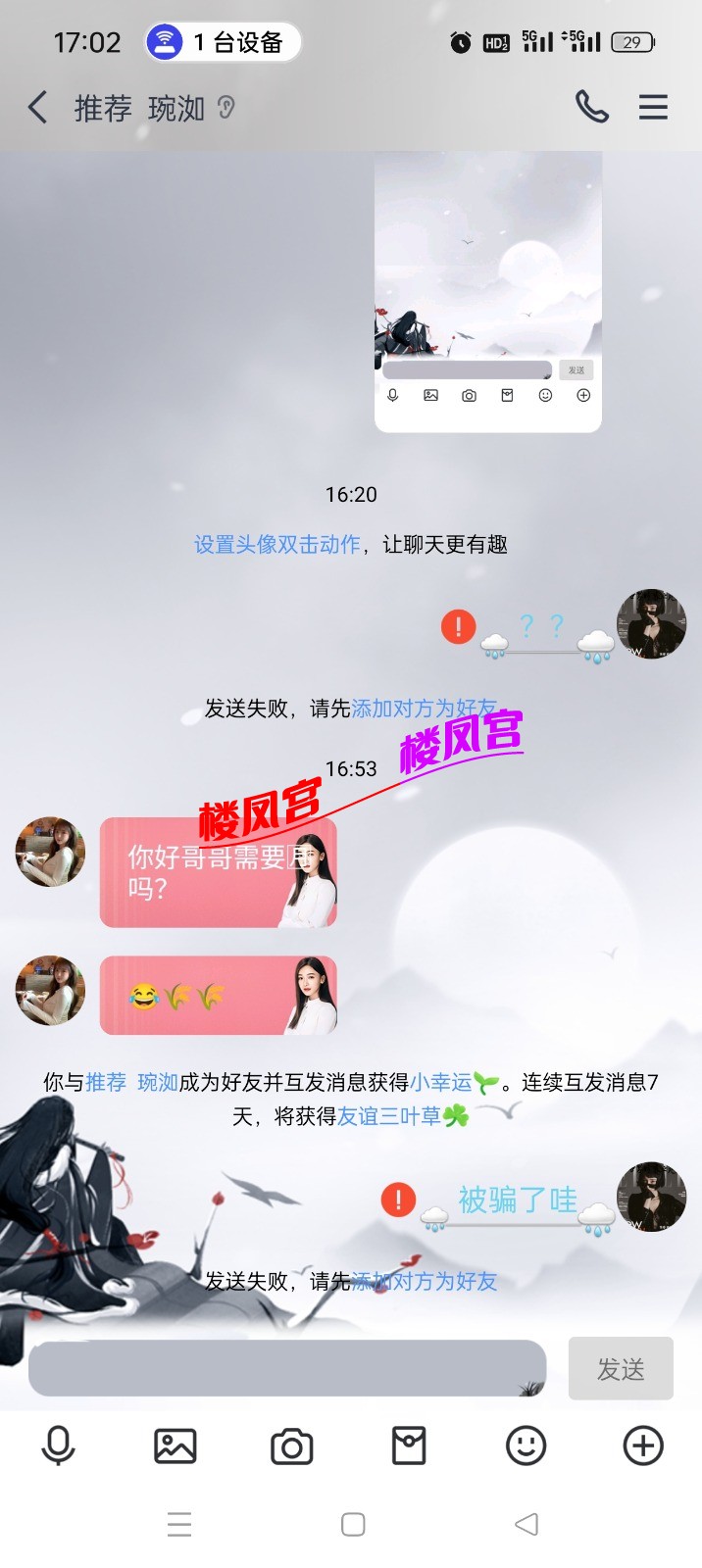This screenshot has height=1568, width=702.
Task: Open the chat settings menu
Action: 653,107
